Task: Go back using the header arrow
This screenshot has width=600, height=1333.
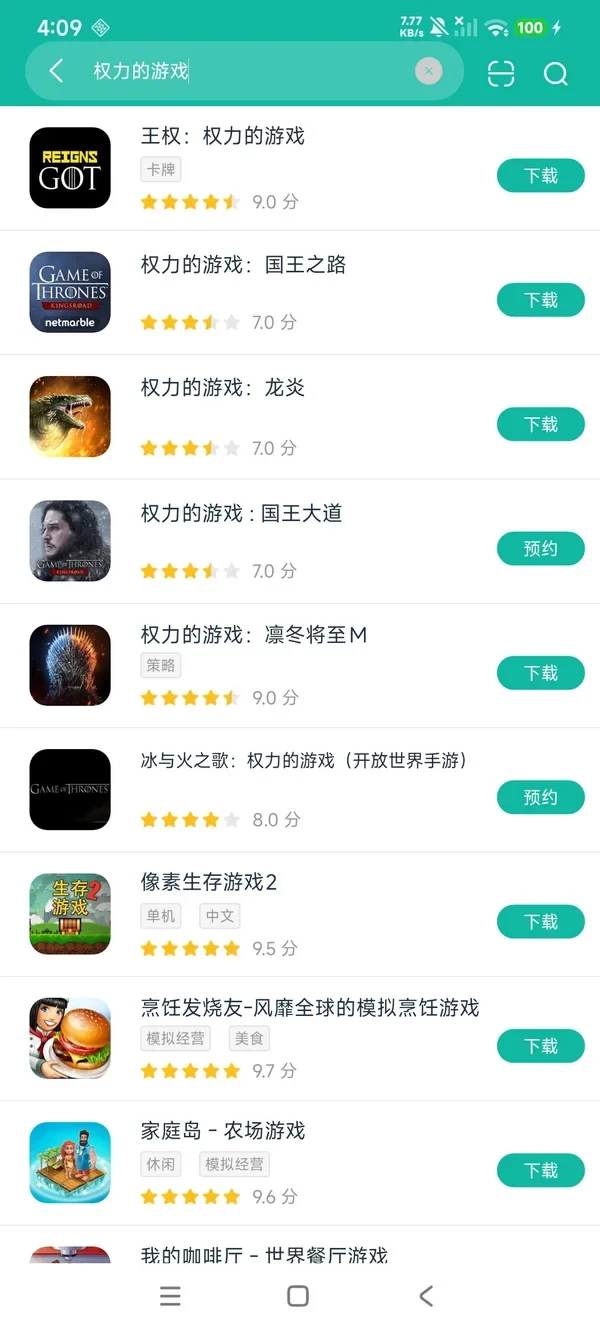Action: click(56, 71)
